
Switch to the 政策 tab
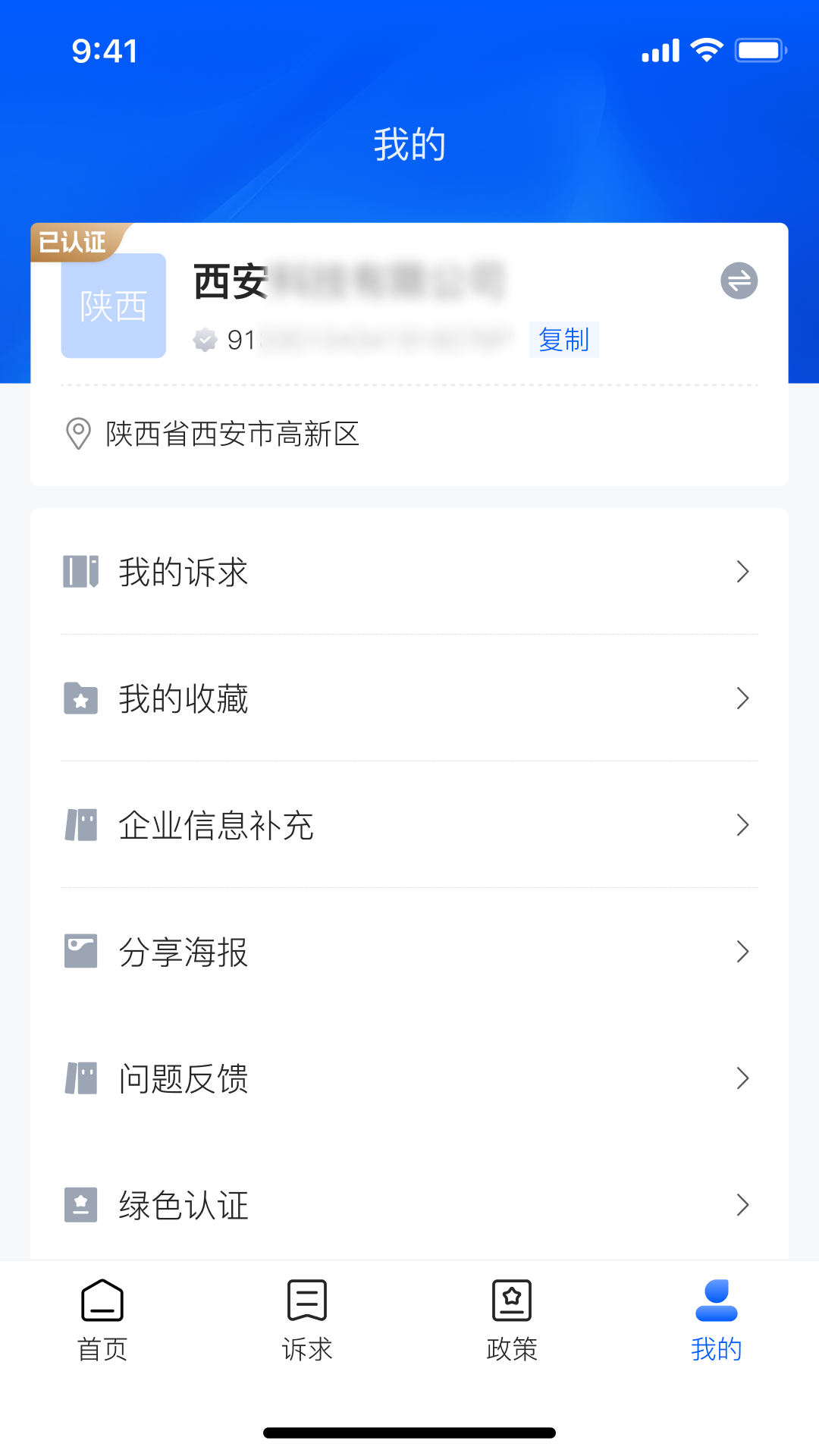coord(512,1319)
